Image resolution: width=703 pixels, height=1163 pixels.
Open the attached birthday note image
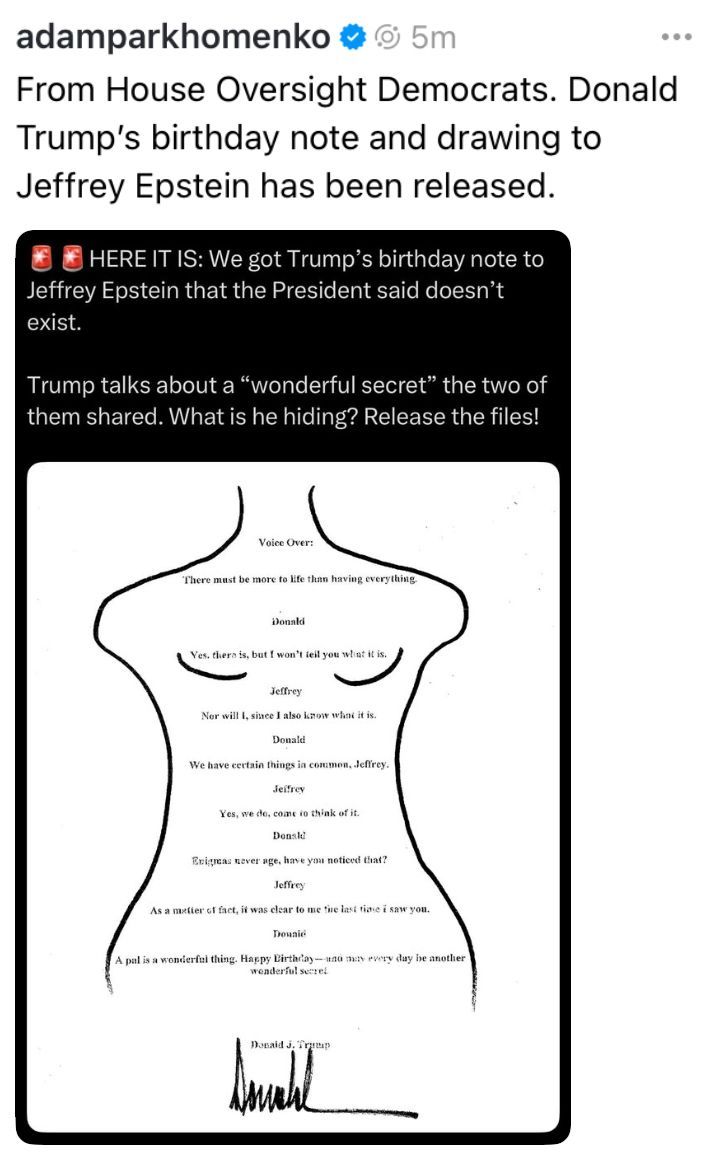tap(292, 795)
